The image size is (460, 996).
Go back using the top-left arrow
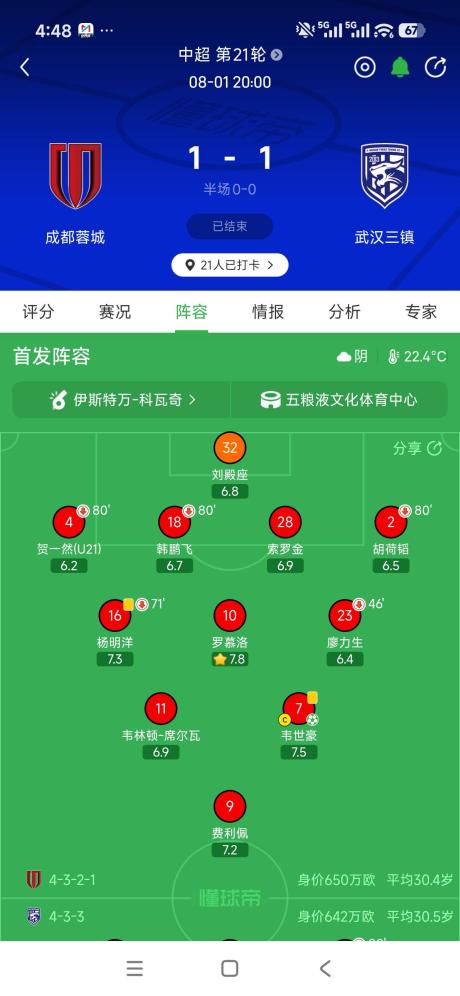coord(25,67)
